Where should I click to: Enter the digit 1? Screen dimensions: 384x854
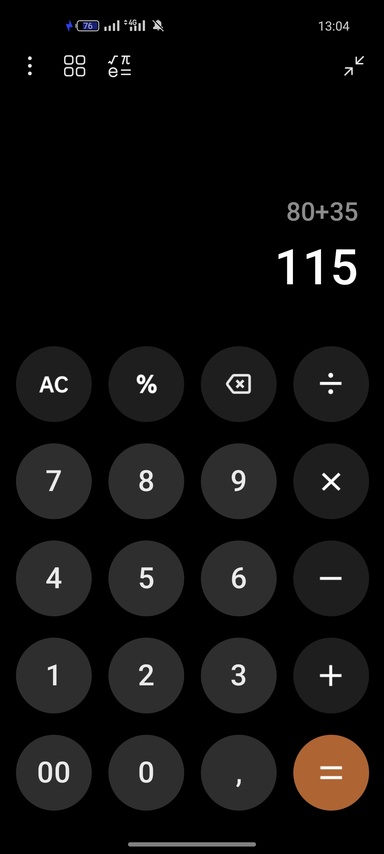pyautogui.click(x=54, y=675)
